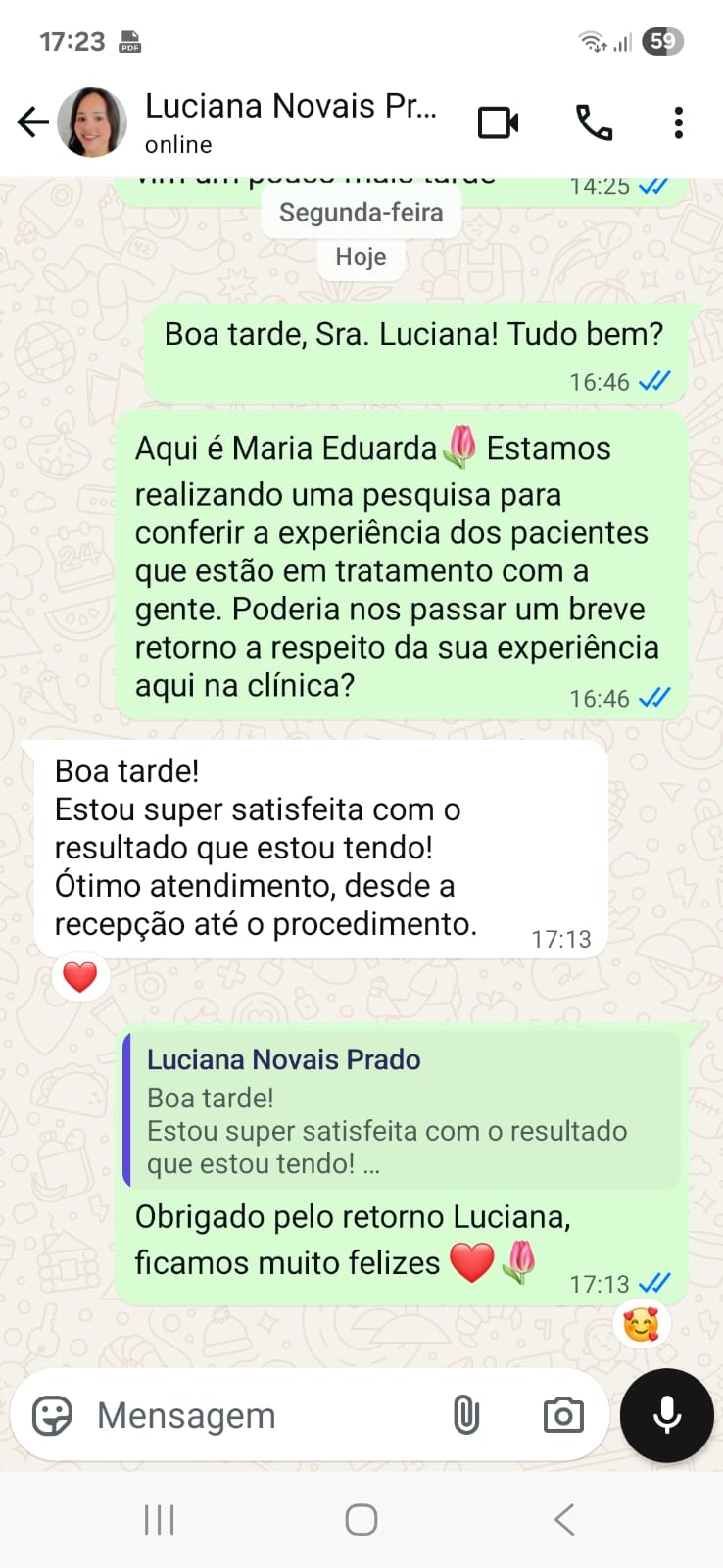Open the three-dot overflow menu
723x1568 pixels.
click(x=678, y=123)
